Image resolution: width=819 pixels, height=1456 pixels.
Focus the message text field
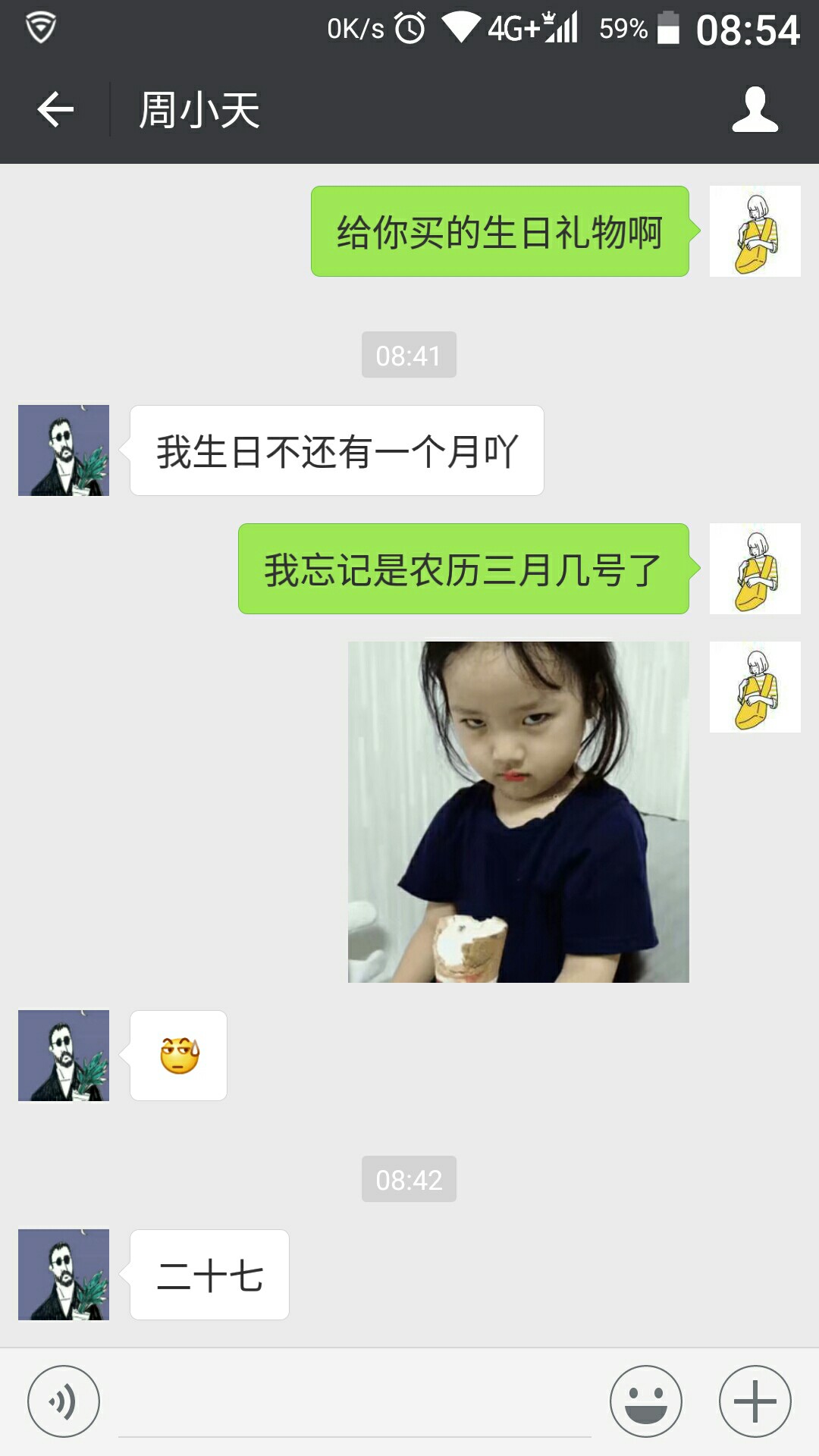coord(355,1401)
